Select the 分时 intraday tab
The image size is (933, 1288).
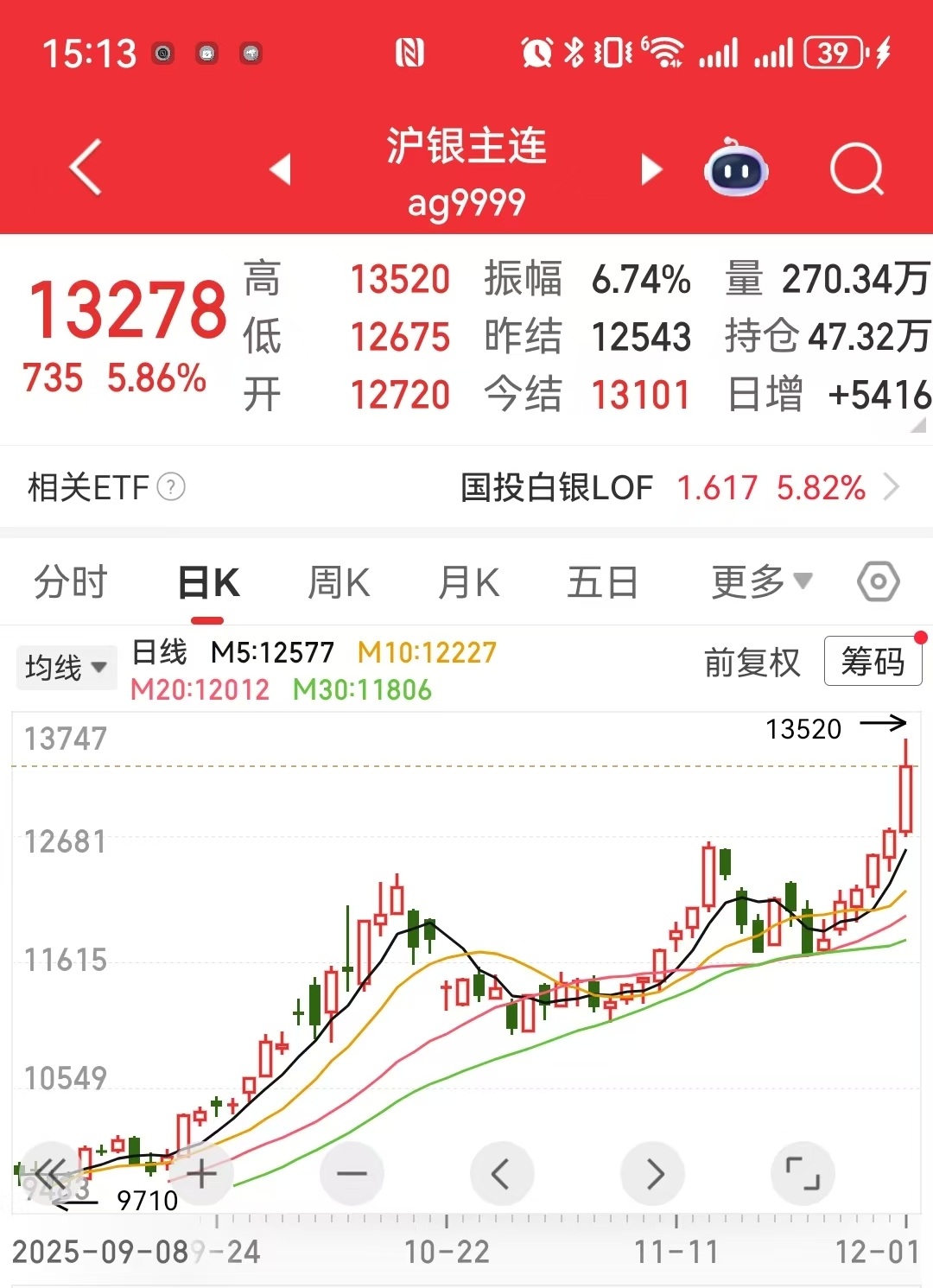click(73, 581)
